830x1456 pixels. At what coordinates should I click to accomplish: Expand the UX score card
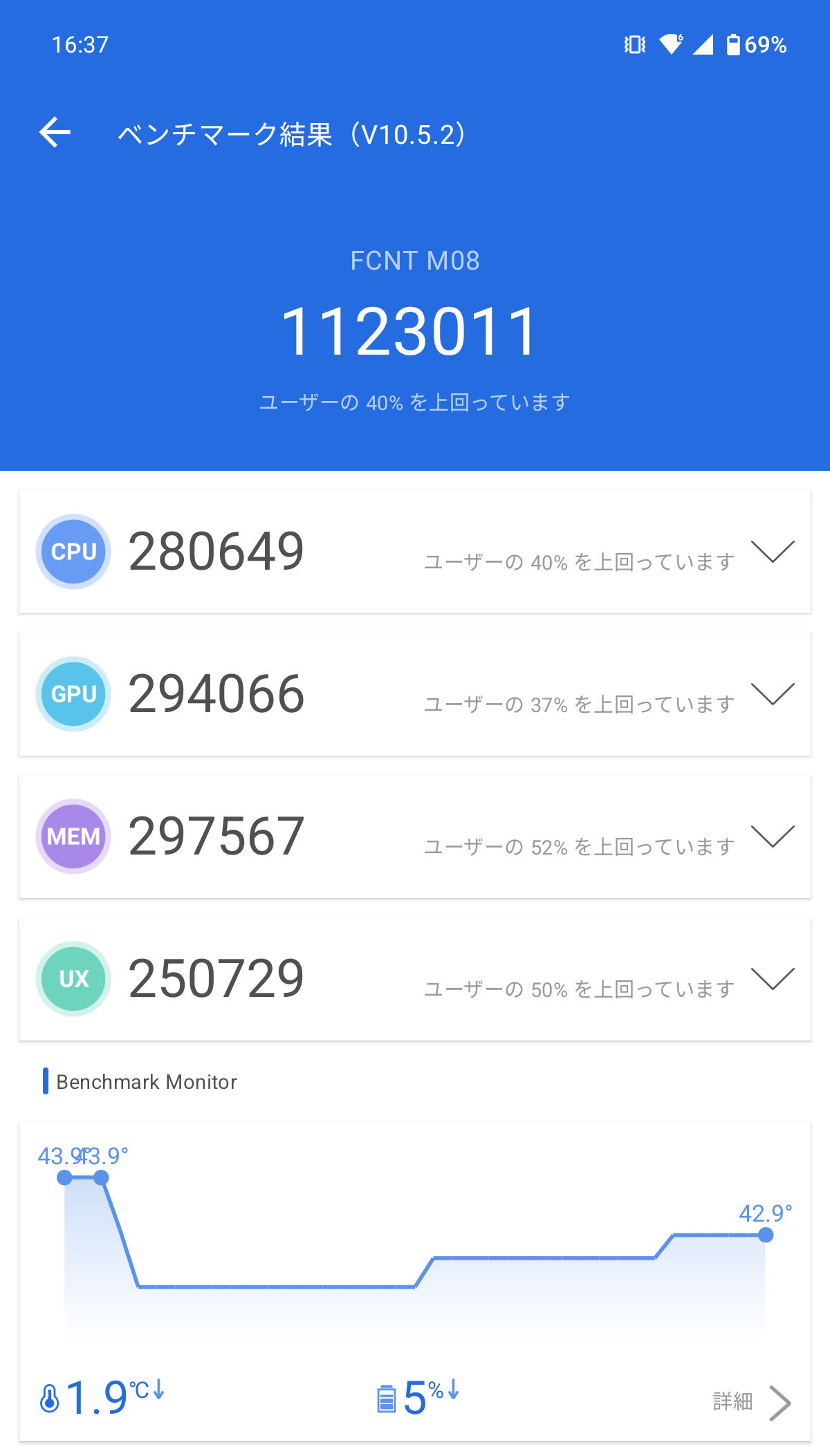coord(773,979)
